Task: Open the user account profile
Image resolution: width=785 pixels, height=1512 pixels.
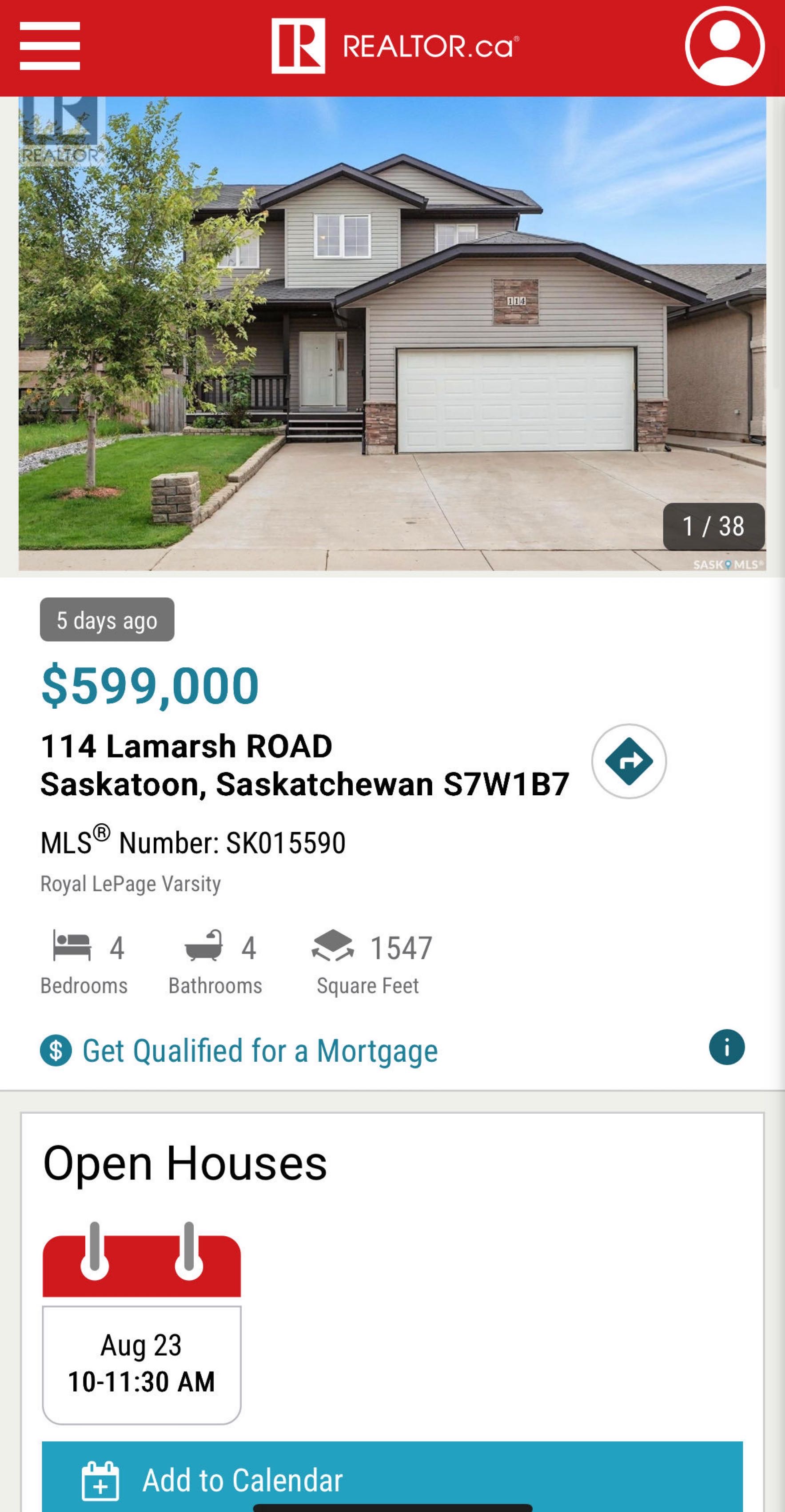Action: point(725,46)
